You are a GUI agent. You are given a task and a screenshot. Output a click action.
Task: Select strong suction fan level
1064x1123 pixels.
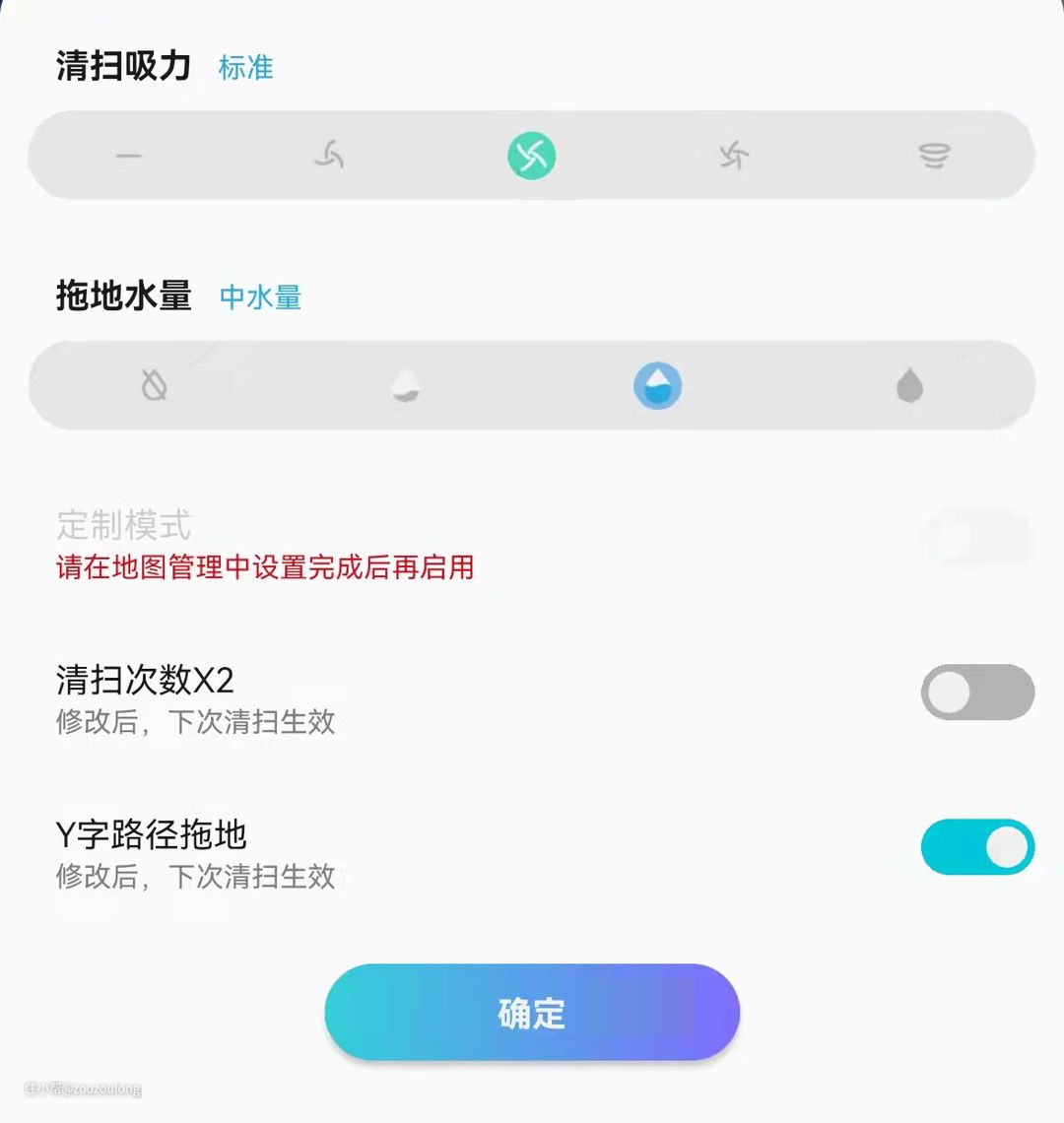click(x=733, y=156)
